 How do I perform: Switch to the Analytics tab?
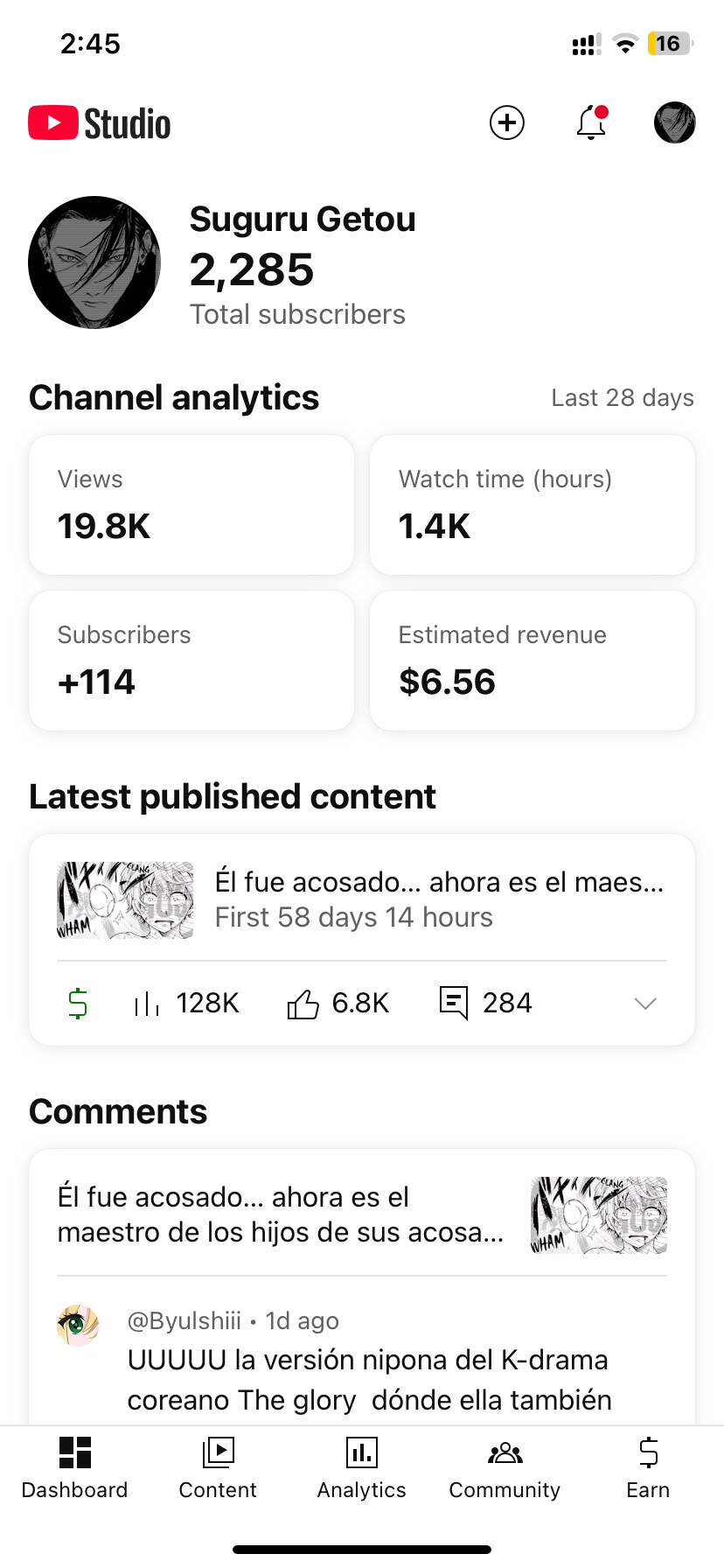[x=362, y=1468]
